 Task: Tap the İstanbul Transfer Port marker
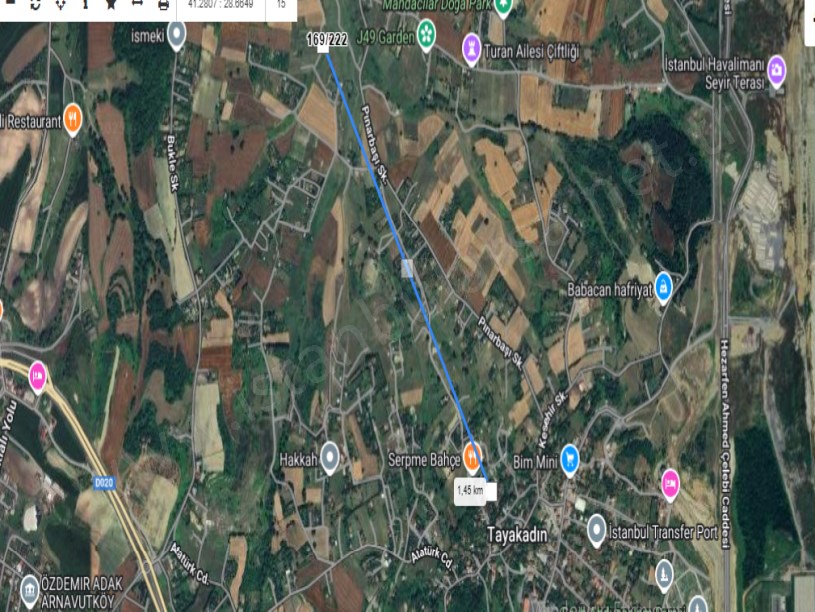coord(596,526)
